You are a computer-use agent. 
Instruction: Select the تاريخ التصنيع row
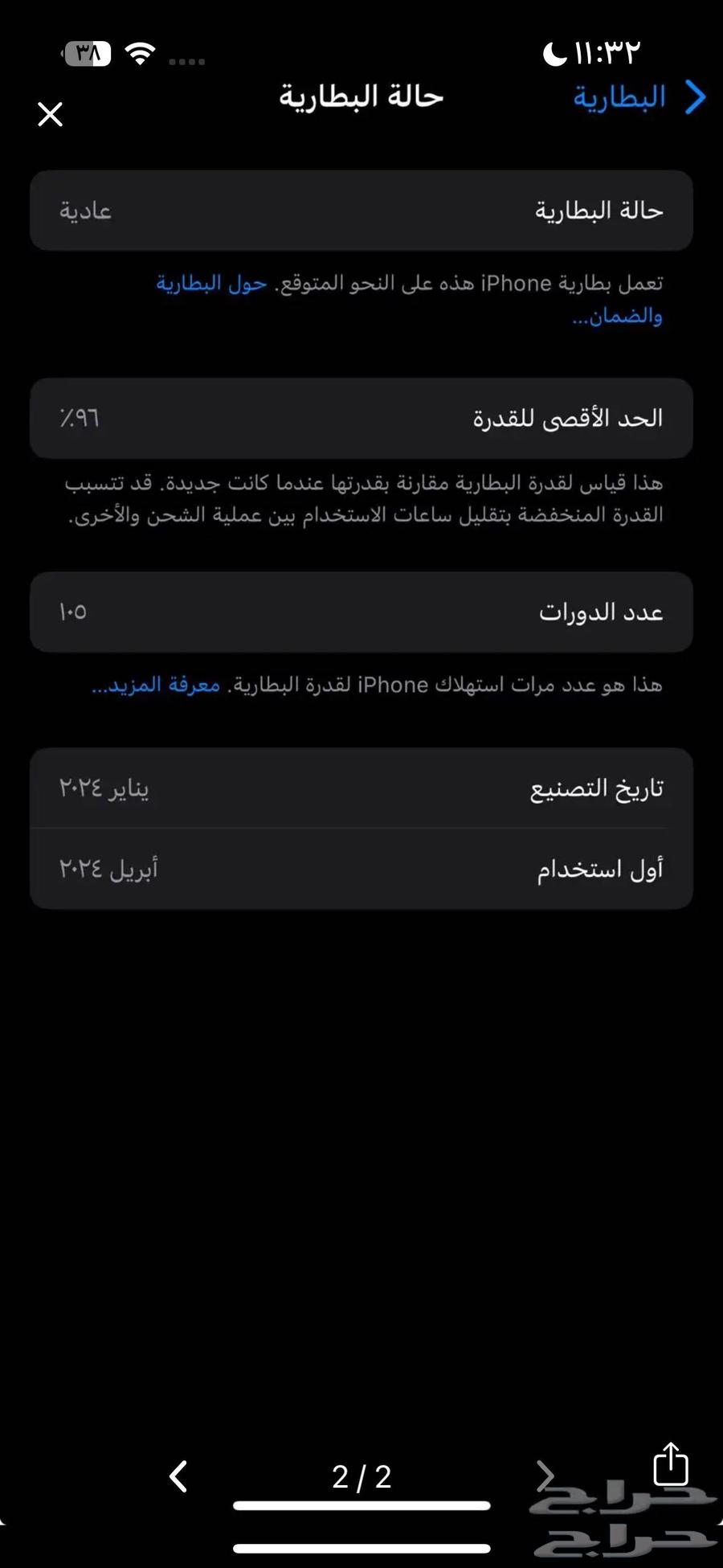(361, 788)
